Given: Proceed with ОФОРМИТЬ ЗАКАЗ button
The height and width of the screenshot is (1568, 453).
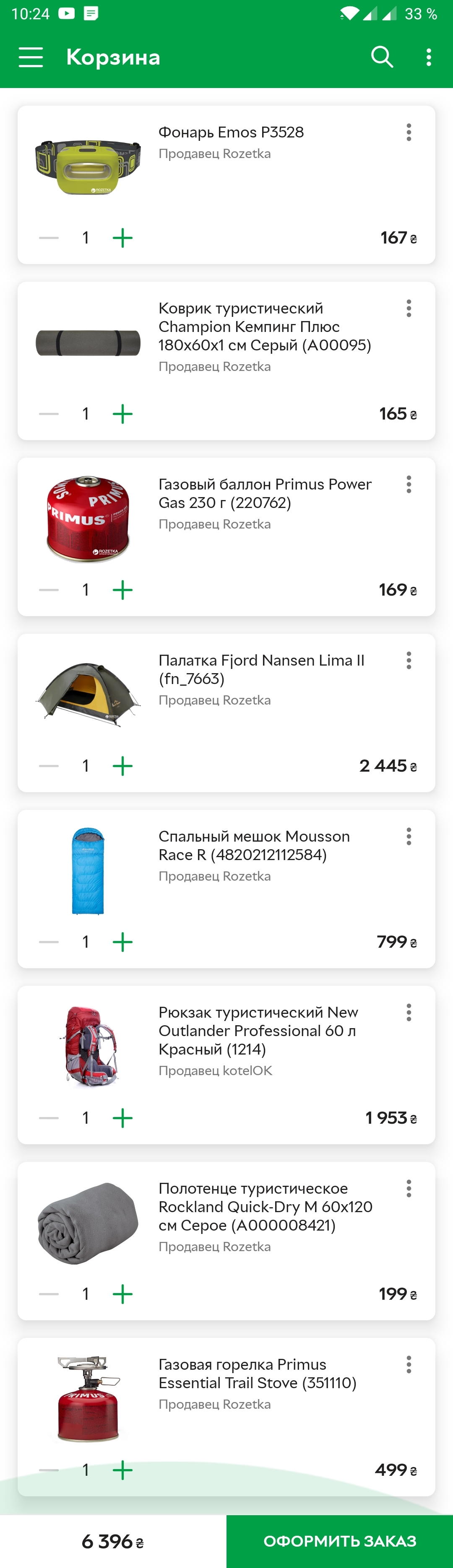Looking at the screenshot, I should pos(339,1541).
